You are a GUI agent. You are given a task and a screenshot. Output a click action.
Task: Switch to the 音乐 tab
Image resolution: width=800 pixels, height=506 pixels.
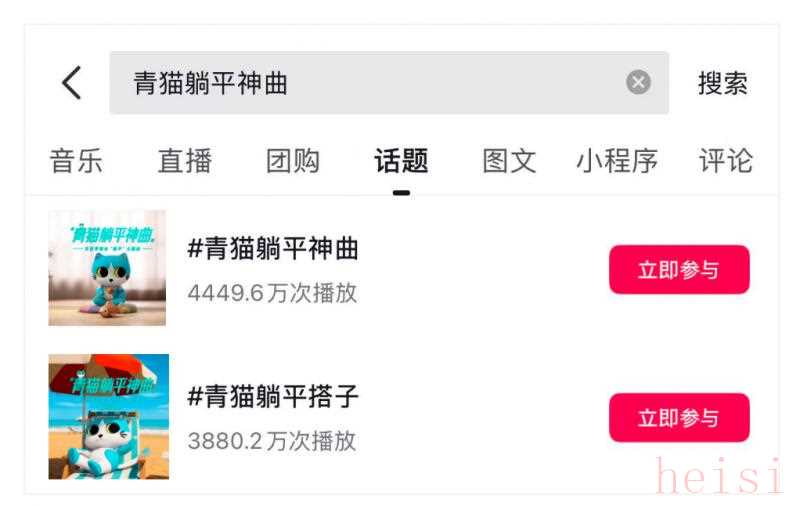(x=76, y=161)
